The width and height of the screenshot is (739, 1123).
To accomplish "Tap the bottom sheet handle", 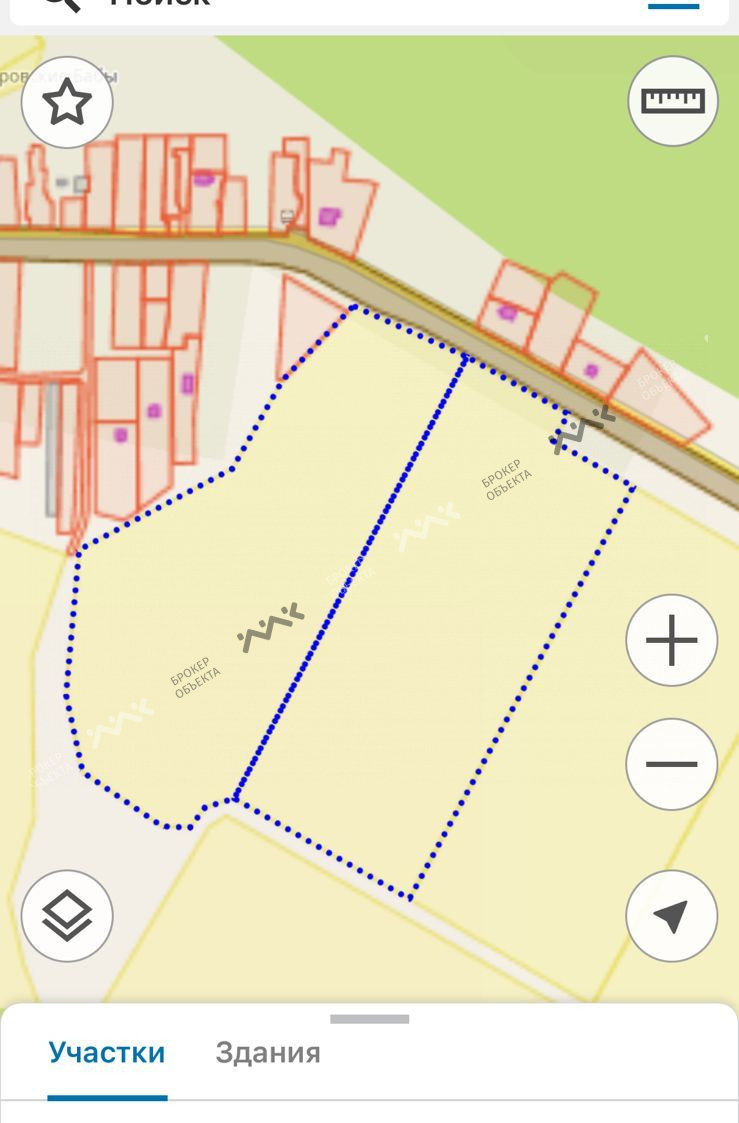I will click(x=370, y=1019).
